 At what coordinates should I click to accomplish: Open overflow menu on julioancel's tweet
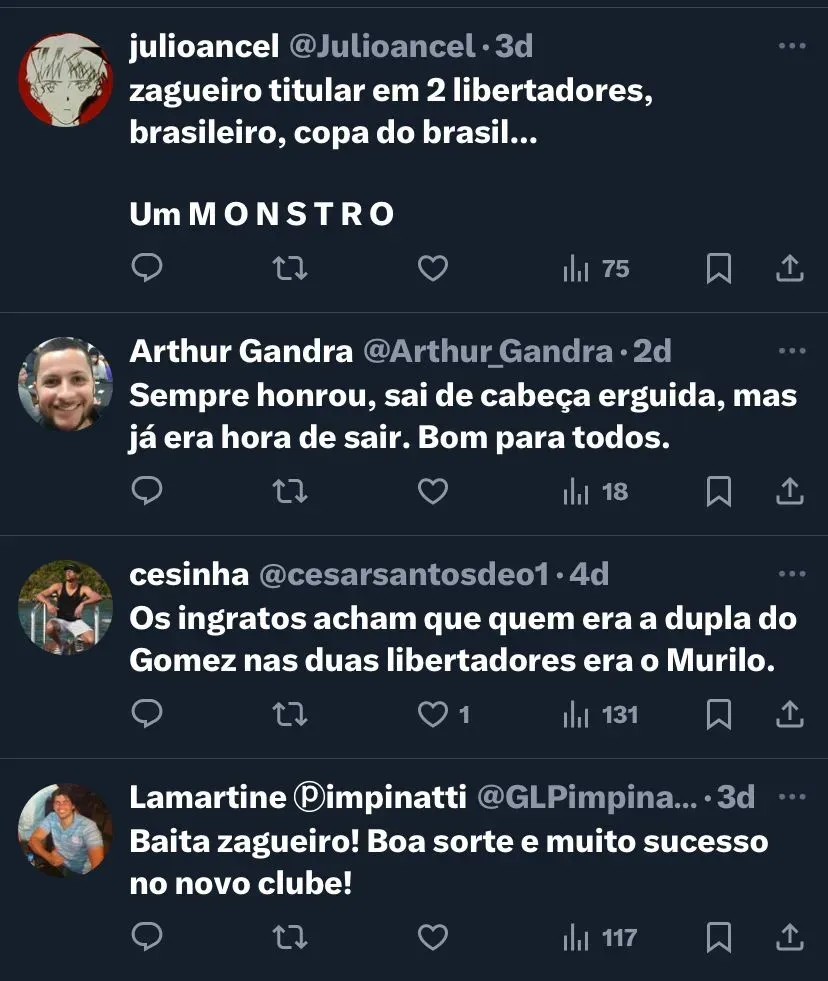791,46
